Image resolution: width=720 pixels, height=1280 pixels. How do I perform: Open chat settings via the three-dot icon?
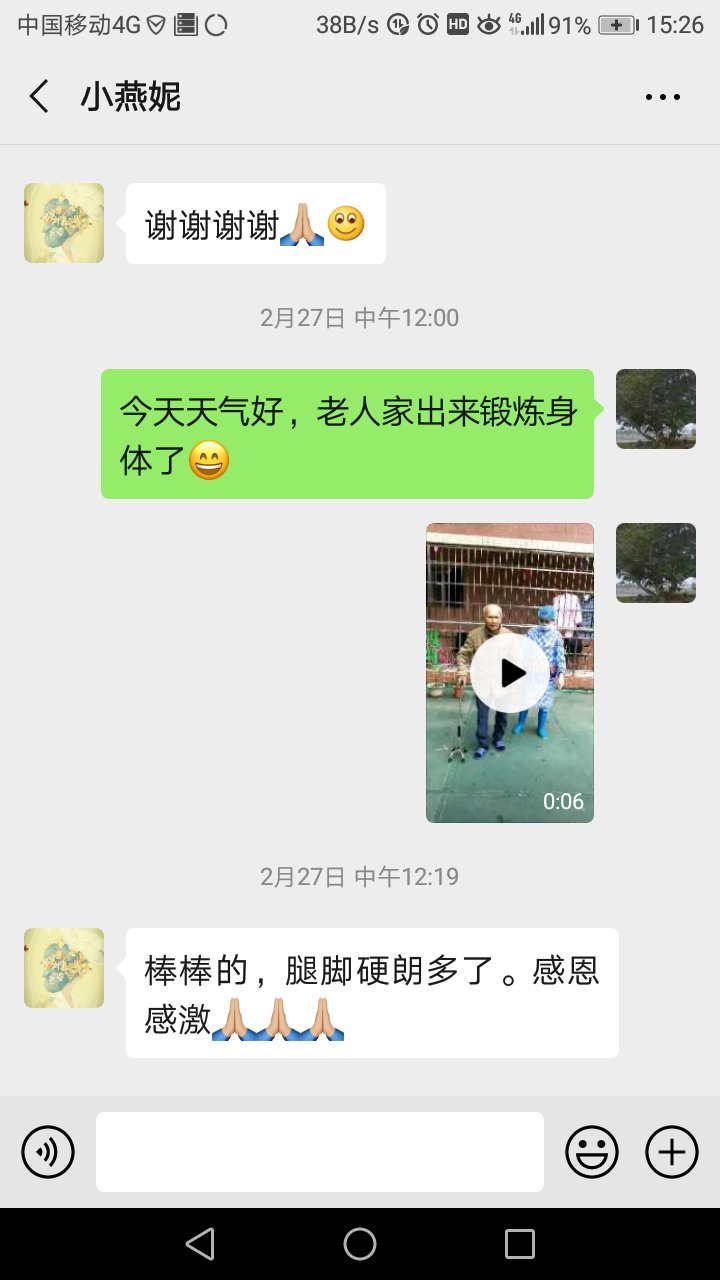663,96
